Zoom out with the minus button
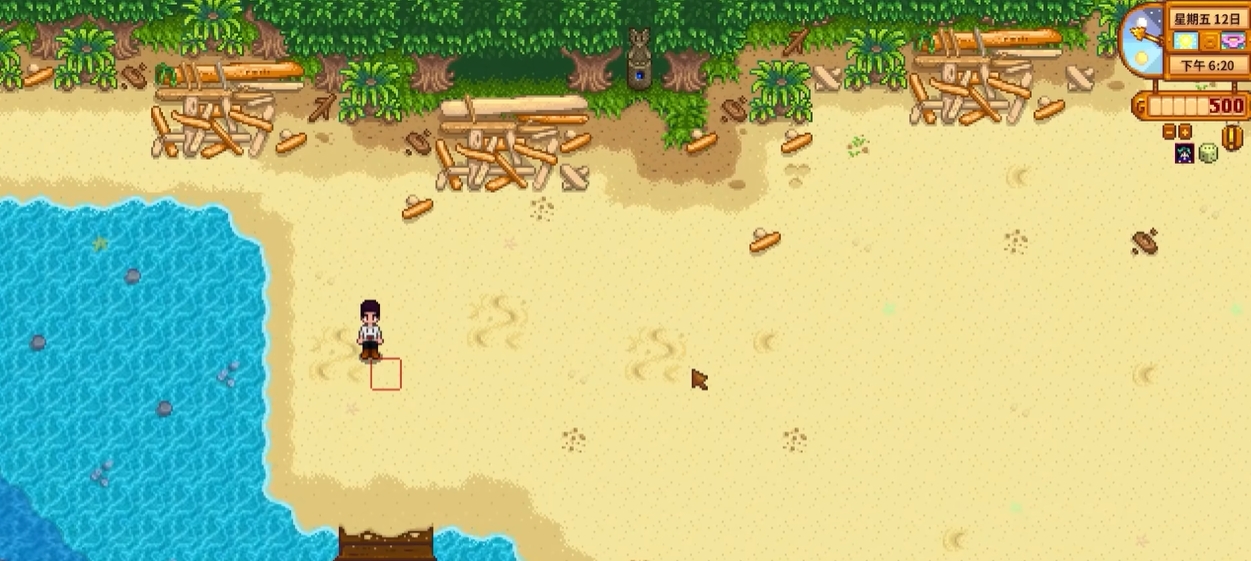 click(1169, 132)
